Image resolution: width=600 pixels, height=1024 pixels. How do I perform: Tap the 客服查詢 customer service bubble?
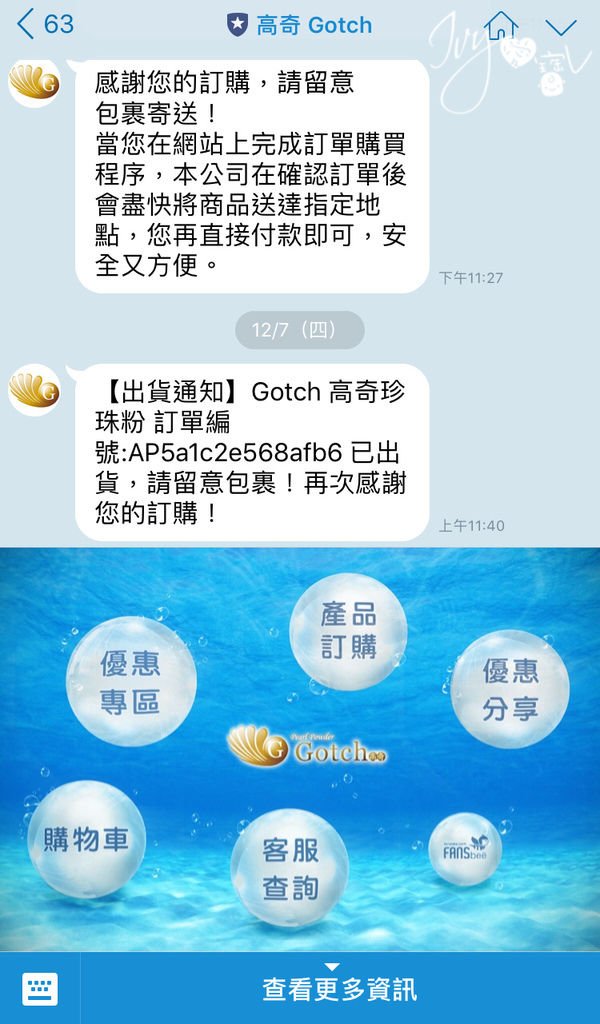click(x=290, y=868)
